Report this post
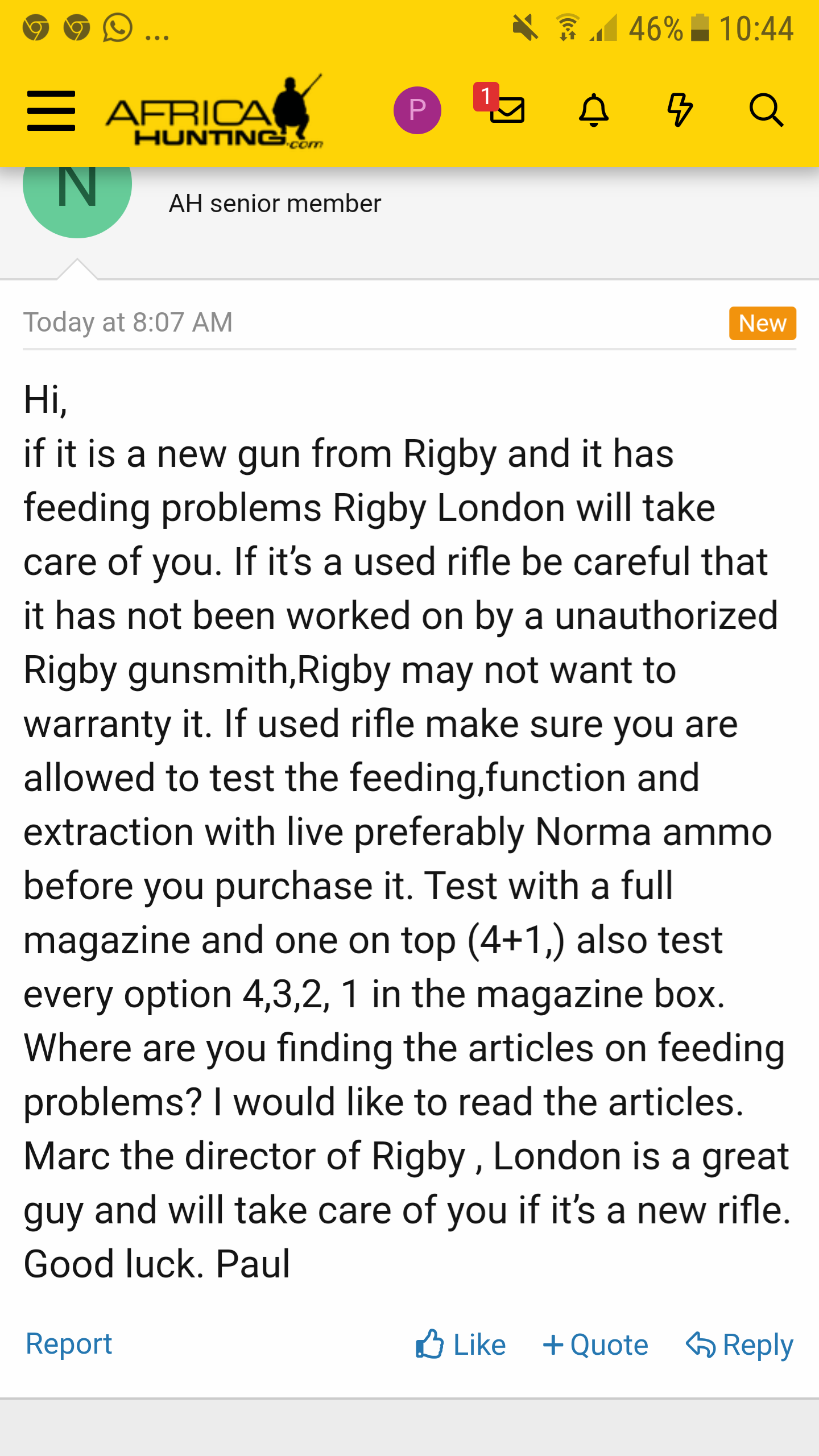 (69, 1344)
